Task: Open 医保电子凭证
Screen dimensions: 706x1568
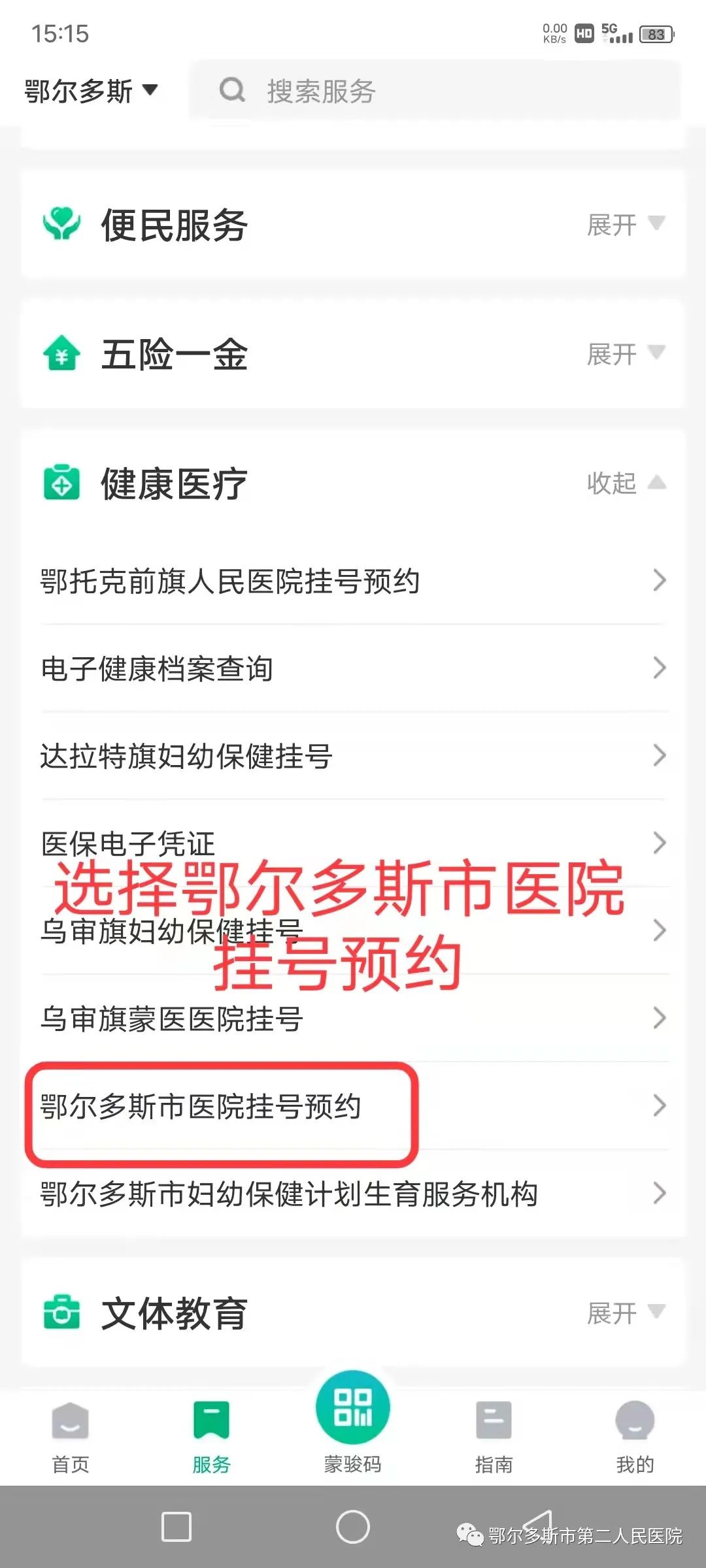Action: (x=353, y=842)
